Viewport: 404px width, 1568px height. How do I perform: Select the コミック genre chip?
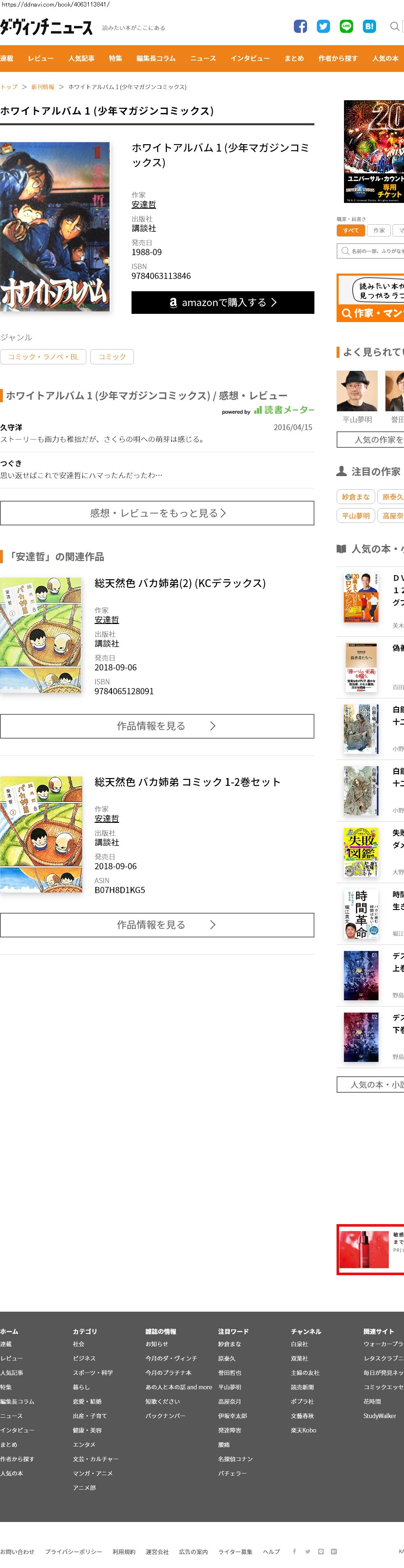coord(112,357)
